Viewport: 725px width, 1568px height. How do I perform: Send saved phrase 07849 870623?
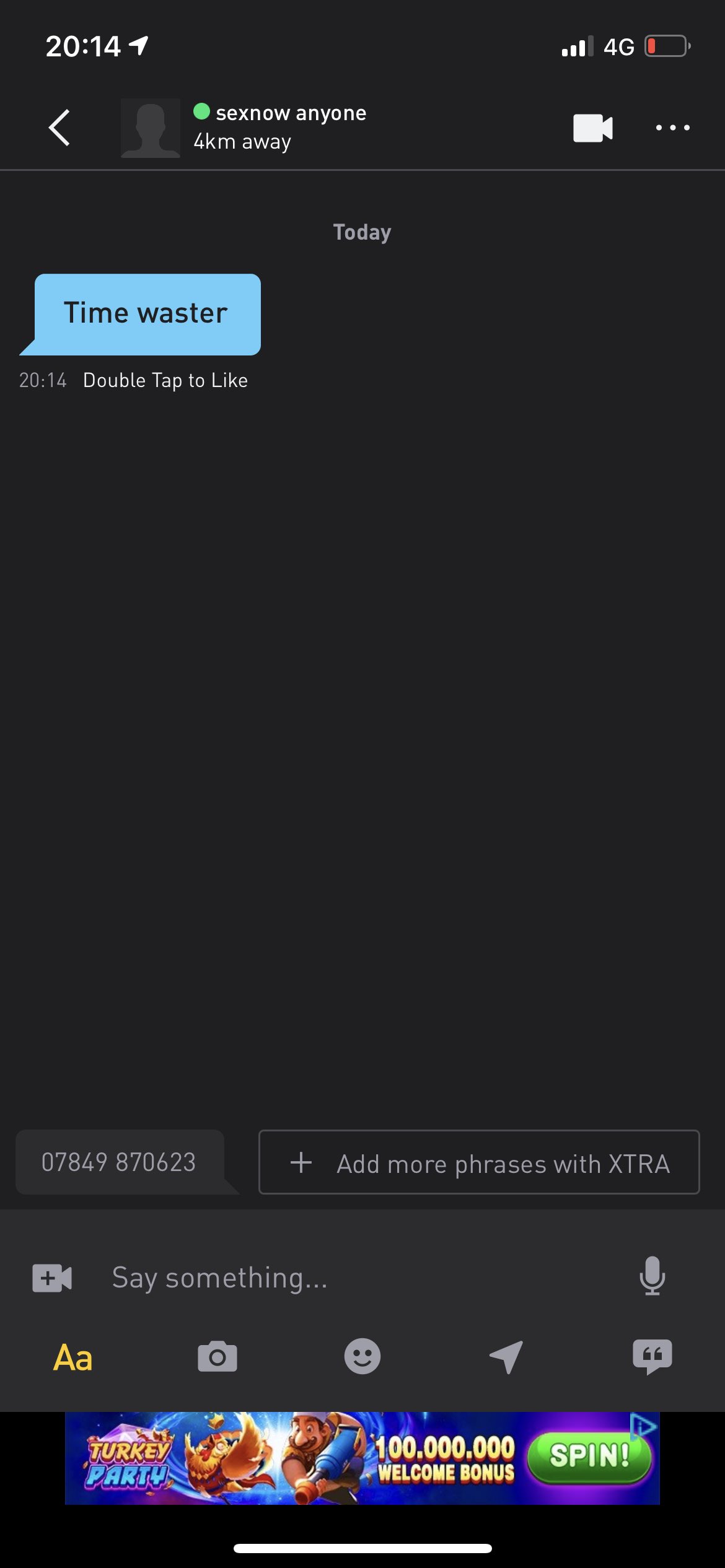[x=120, y=1162]
